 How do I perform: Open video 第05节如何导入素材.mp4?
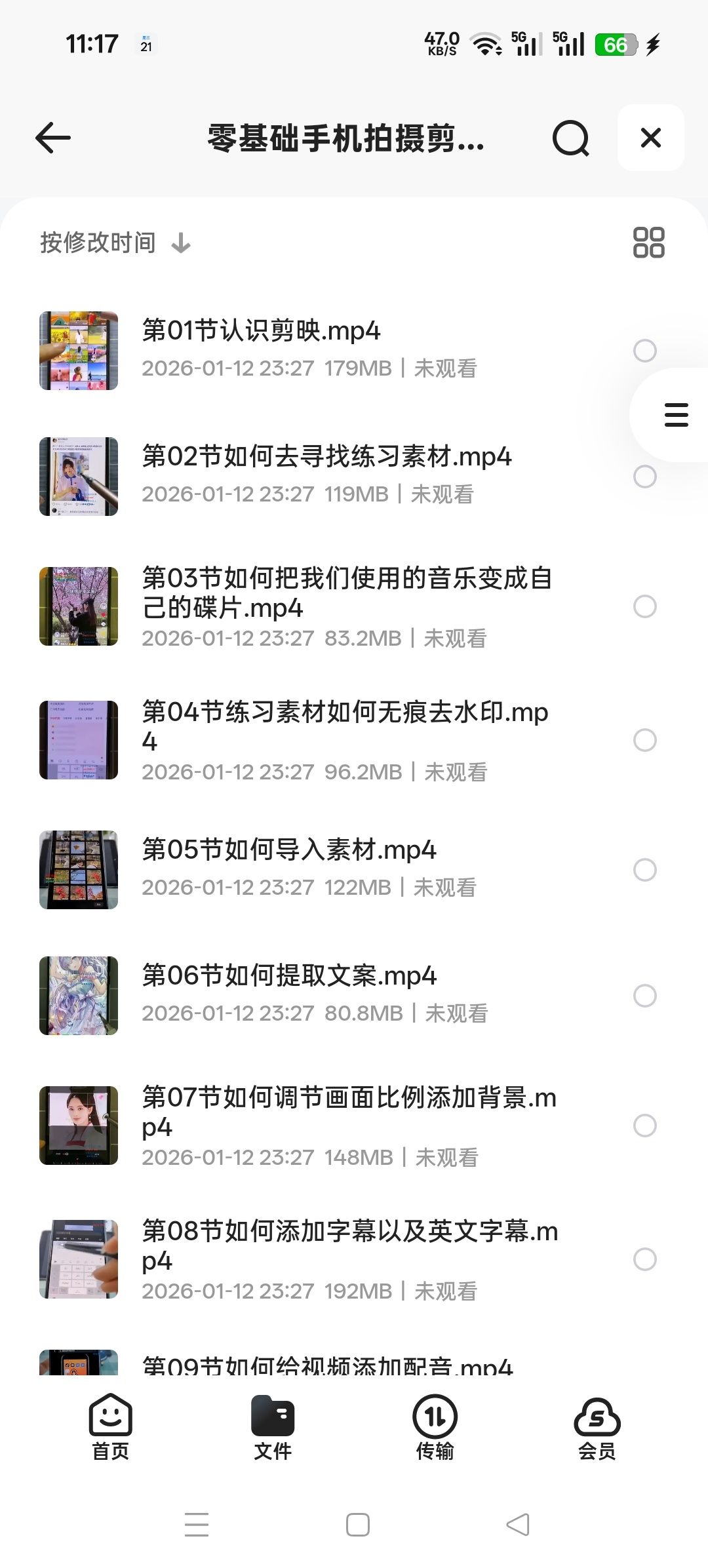point(288,850)
